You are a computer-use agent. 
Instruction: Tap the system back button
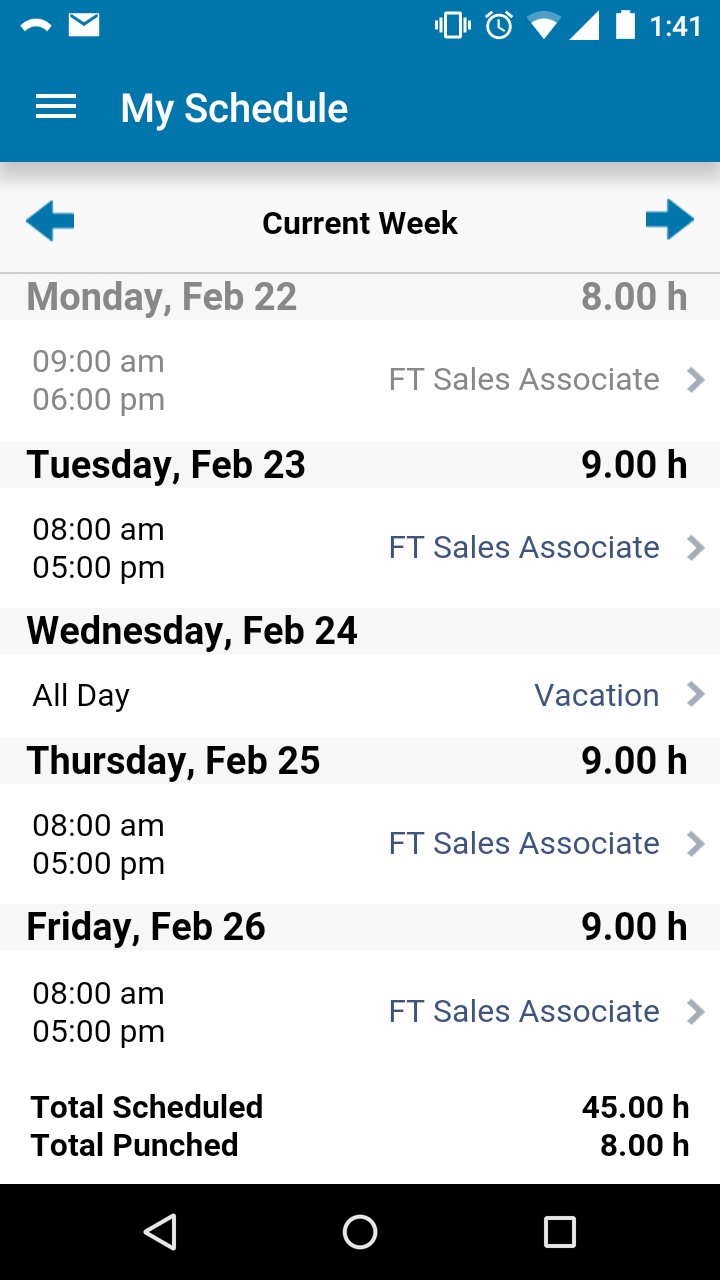coord(160,1232)
